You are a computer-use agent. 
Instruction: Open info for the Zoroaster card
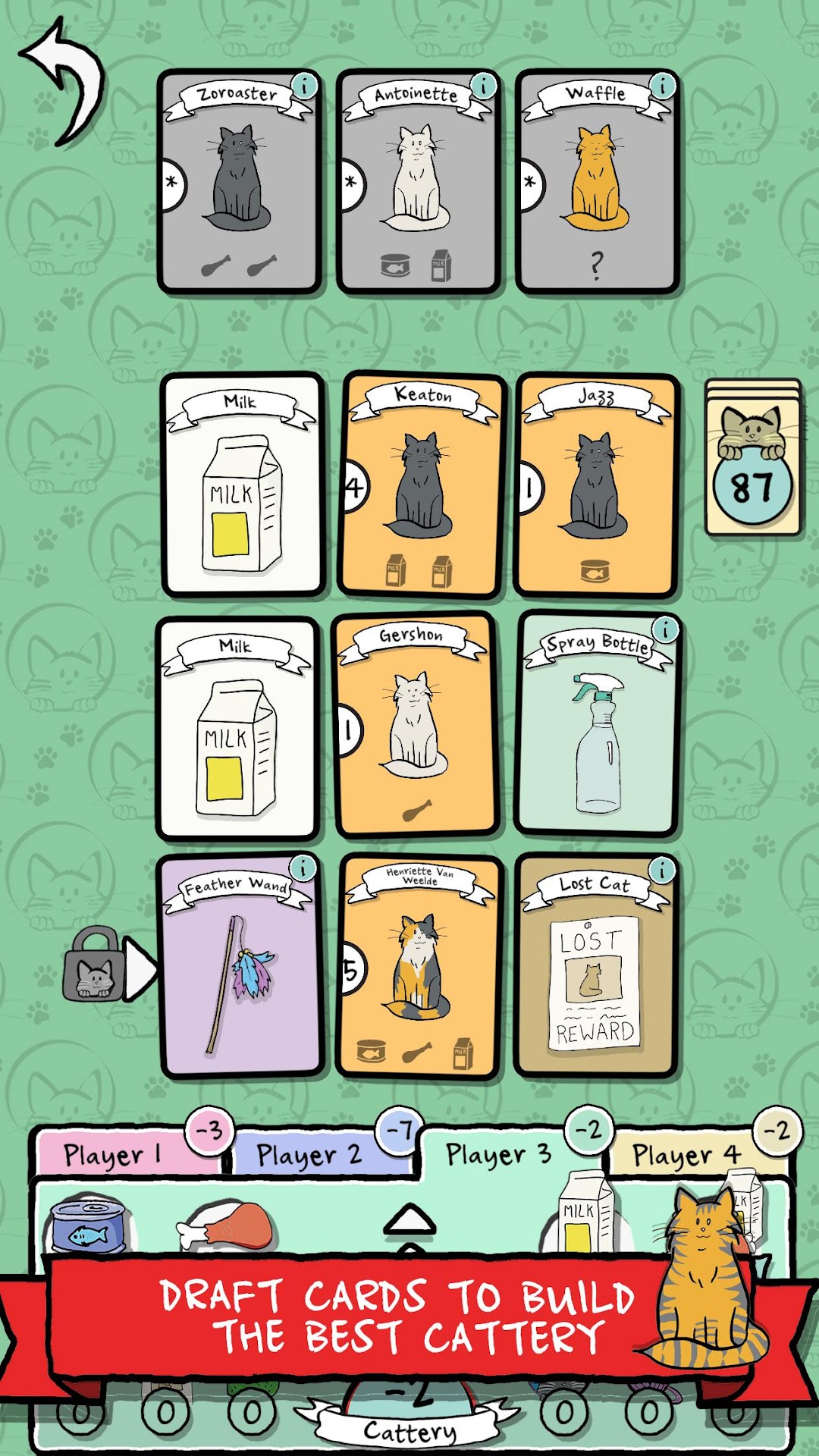point(305,86)
